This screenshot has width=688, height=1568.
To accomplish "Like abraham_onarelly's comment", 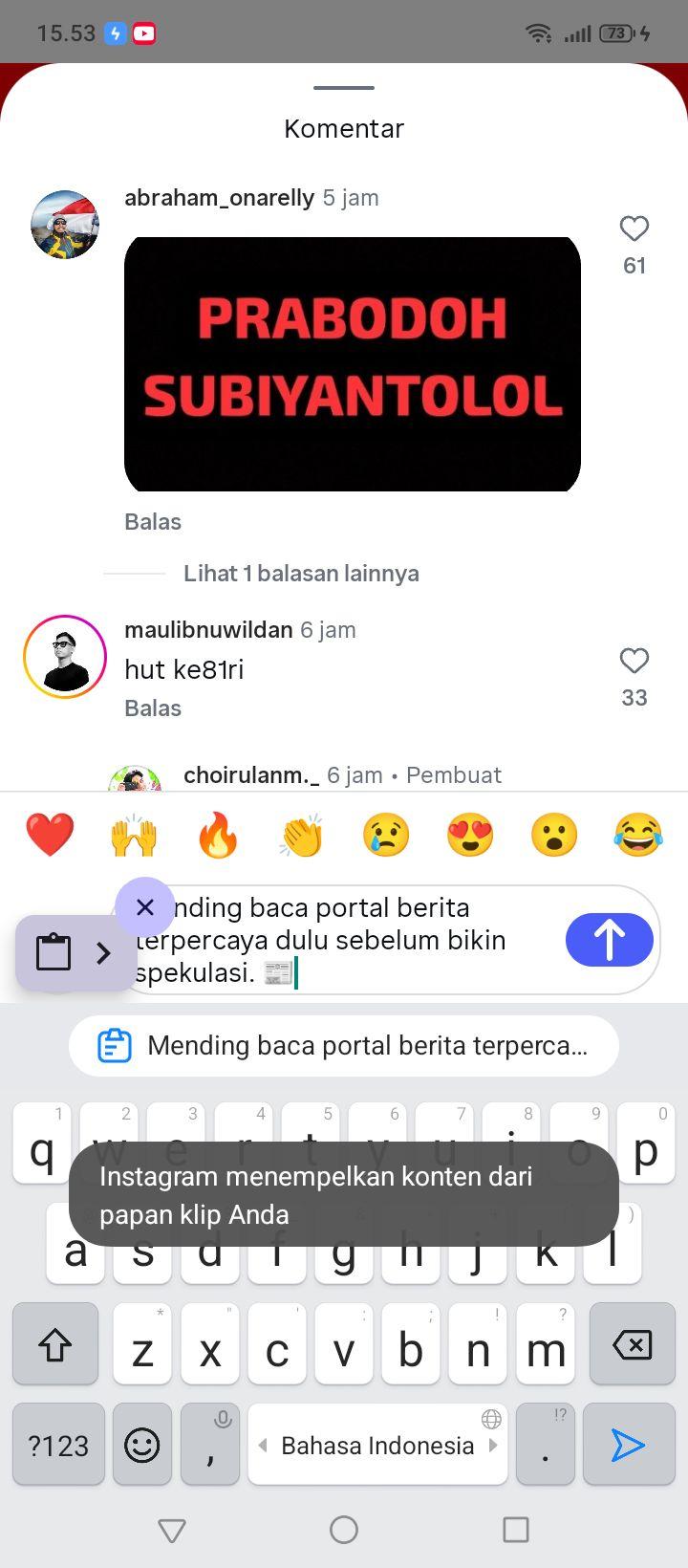I will [634, 229].
